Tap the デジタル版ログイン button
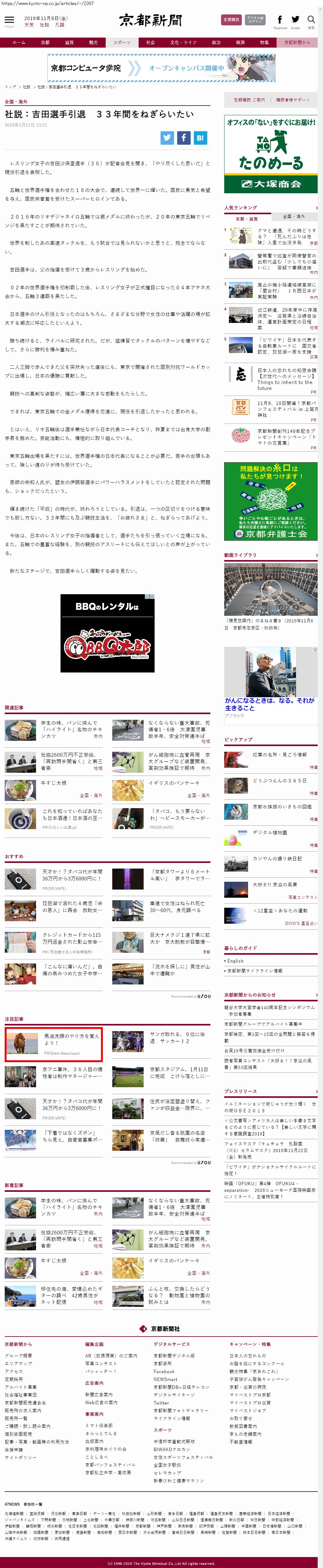The height and width of the screenshot is (1568, 323). (255, 19)
